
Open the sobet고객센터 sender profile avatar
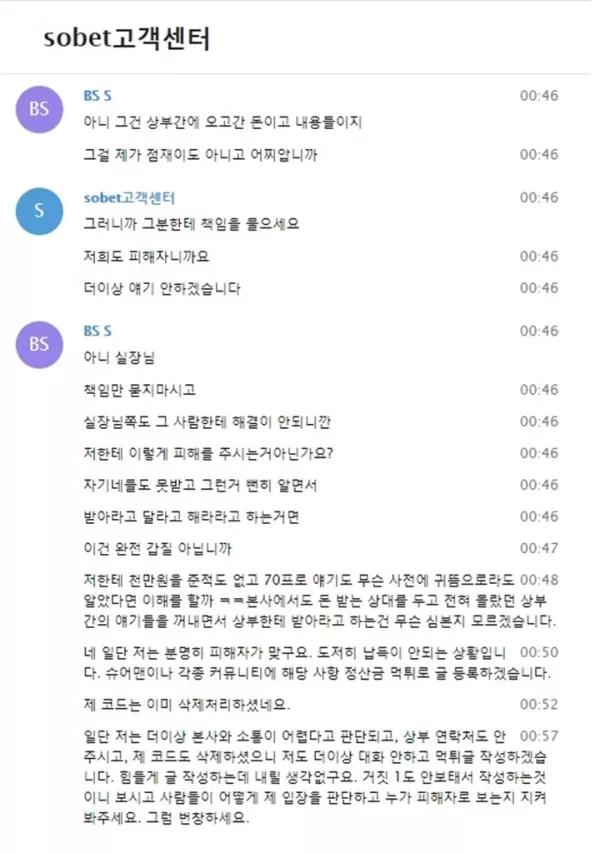tap(39, 211)
